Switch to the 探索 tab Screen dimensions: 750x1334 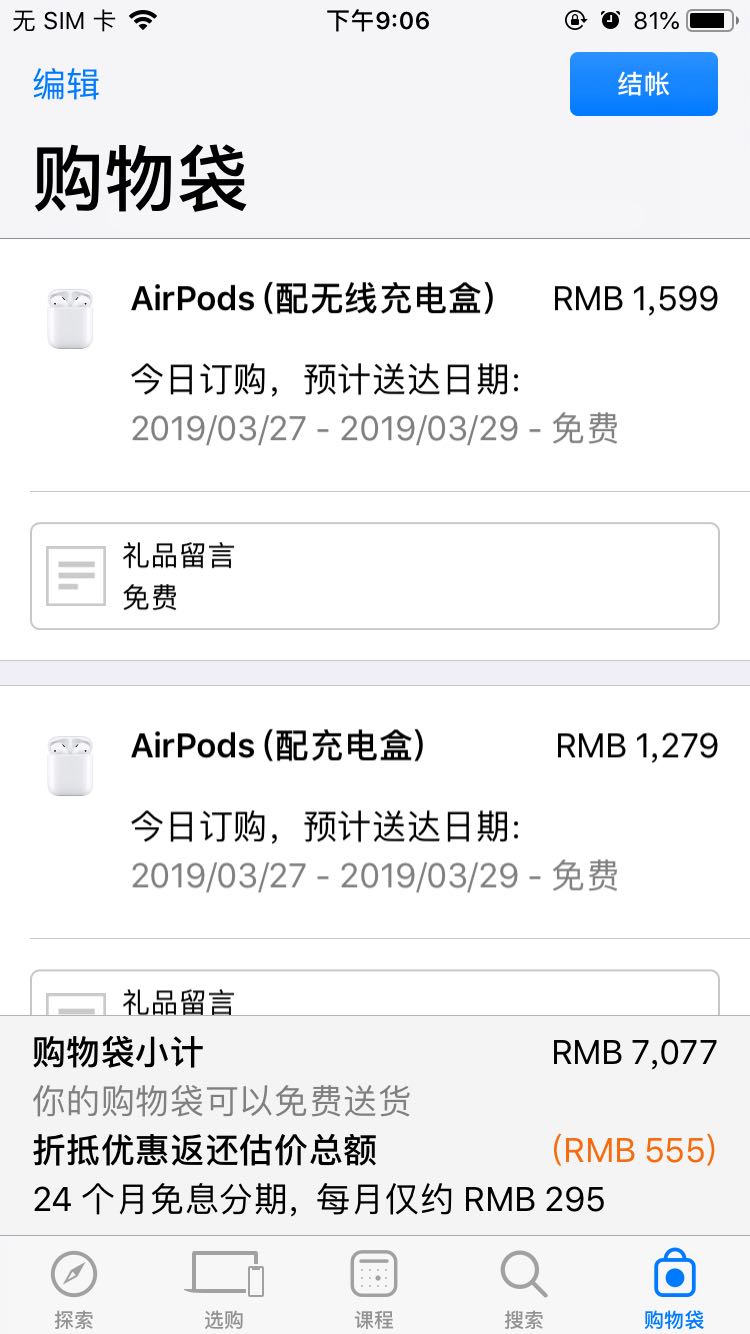(74, 1288)
